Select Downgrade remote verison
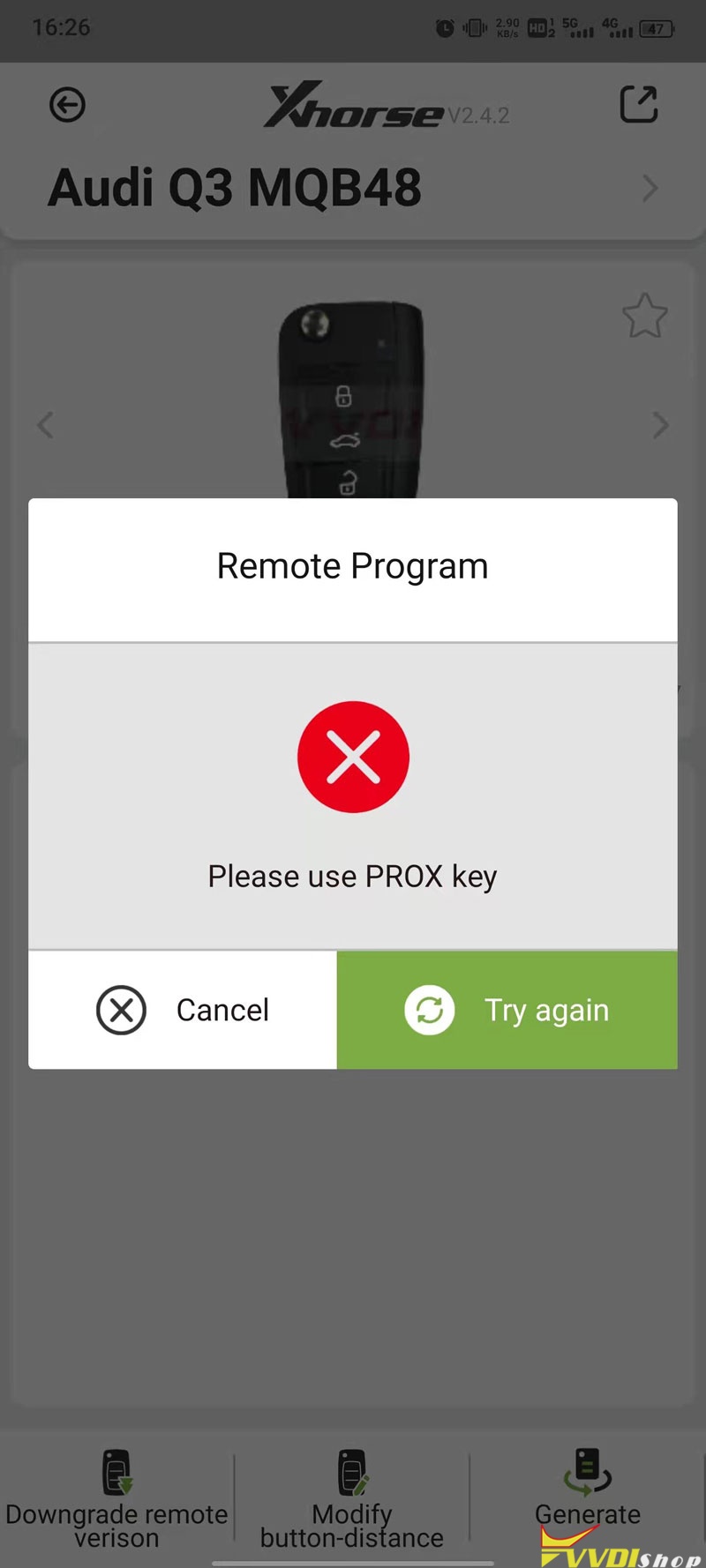Screen dimensions: 706x1568 pyautogui.click(x=116, y=1499)
